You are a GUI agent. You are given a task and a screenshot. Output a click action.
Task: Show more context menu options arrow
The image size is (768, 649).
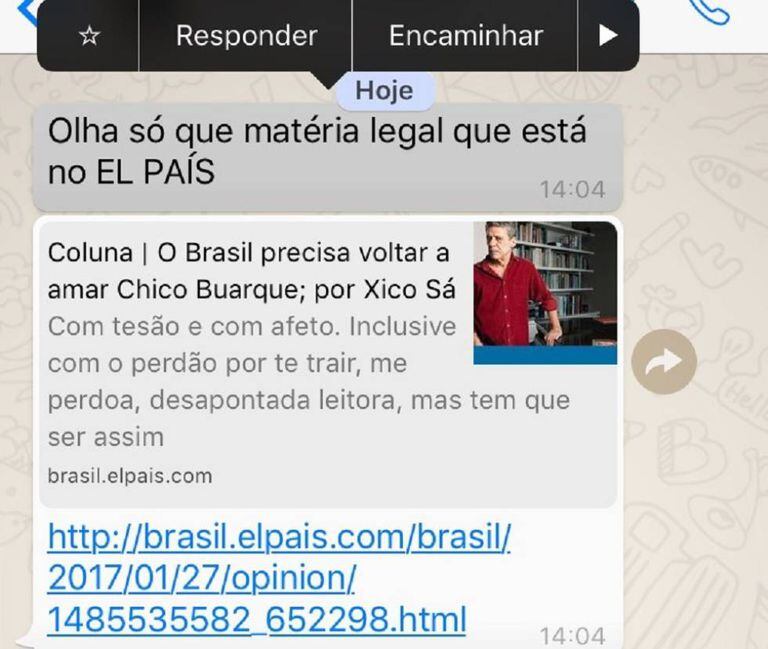(607, 36)
